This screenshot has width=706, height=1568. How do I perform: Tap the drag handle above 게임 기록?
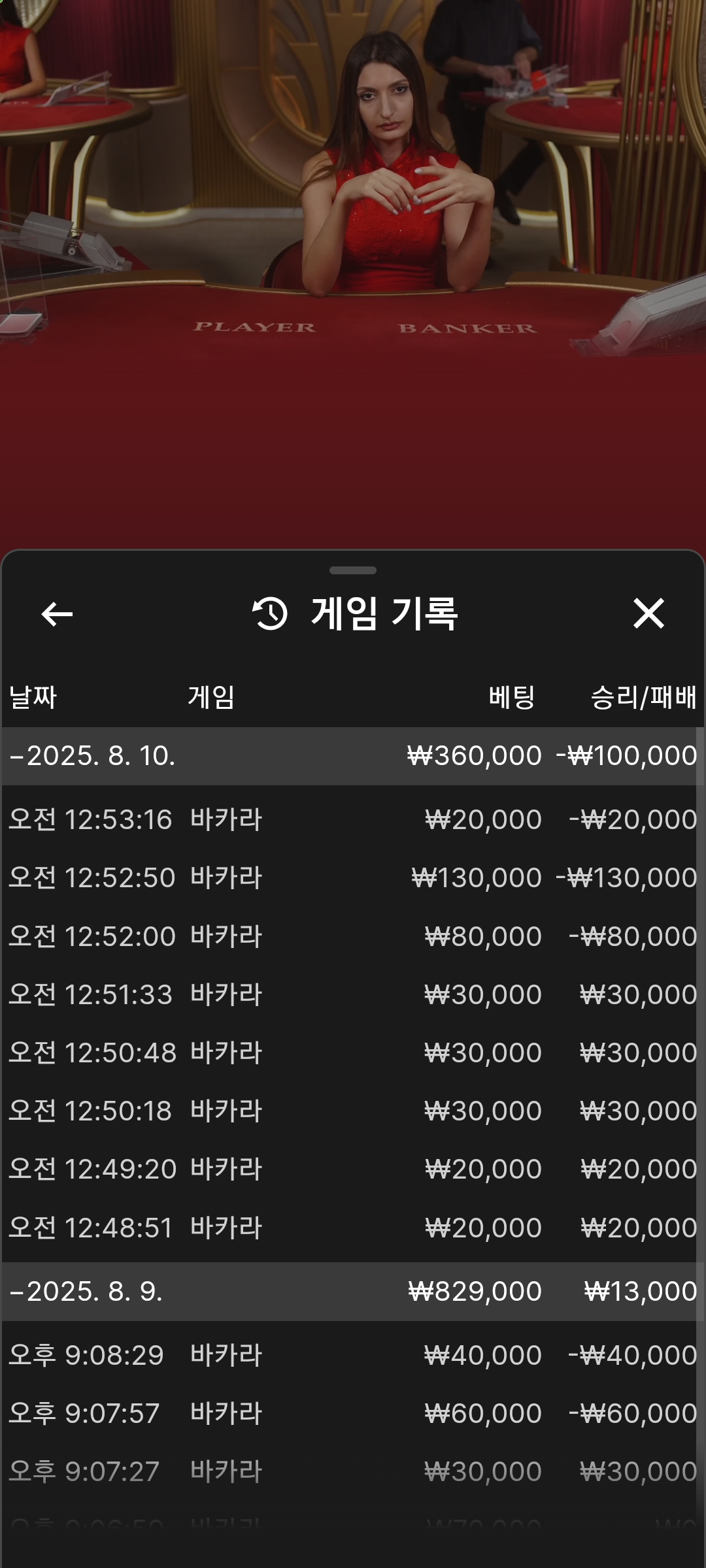353,570
